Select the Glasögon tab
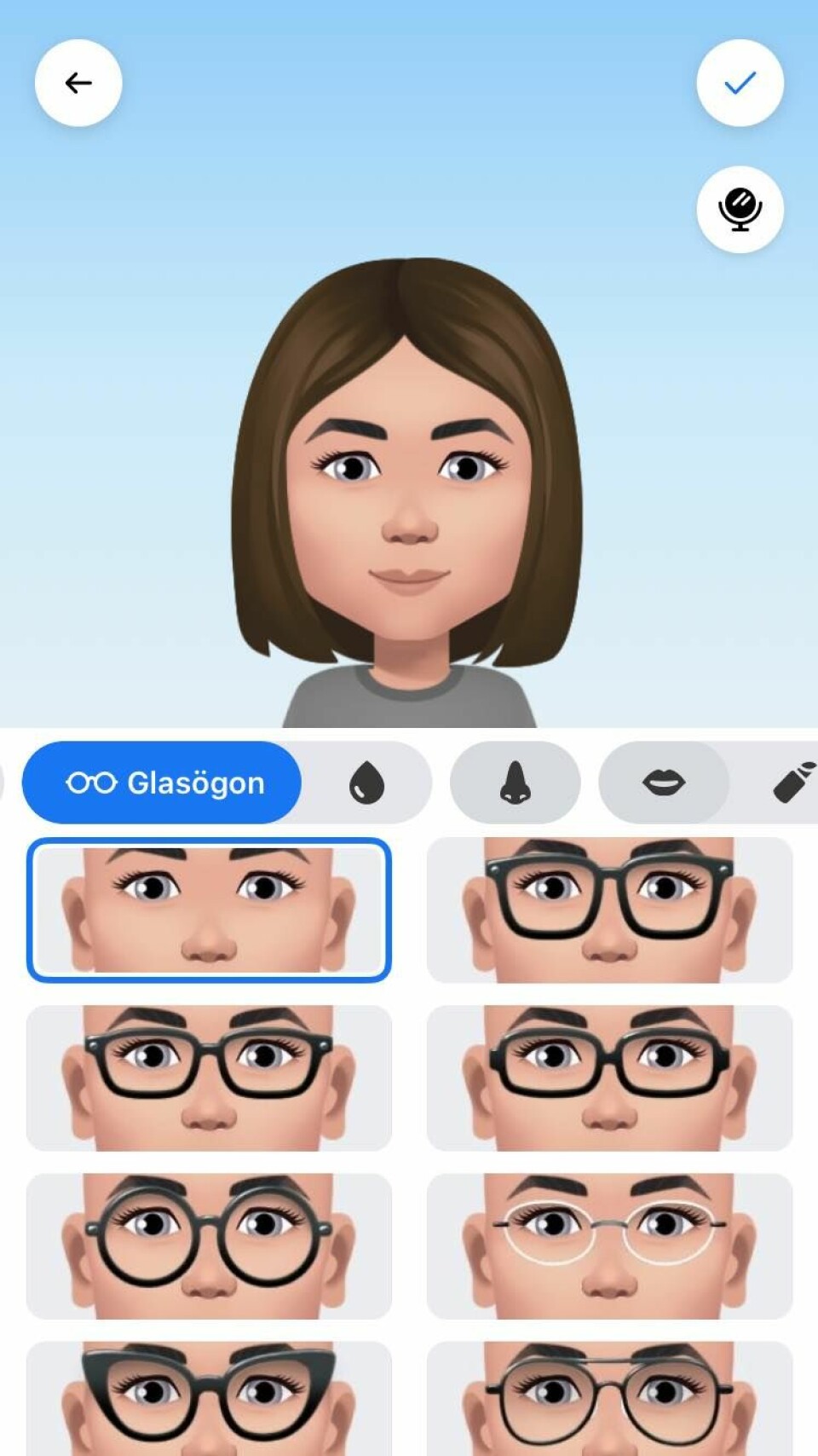This screenshot has width=818, height=1456. coord(162,783)
